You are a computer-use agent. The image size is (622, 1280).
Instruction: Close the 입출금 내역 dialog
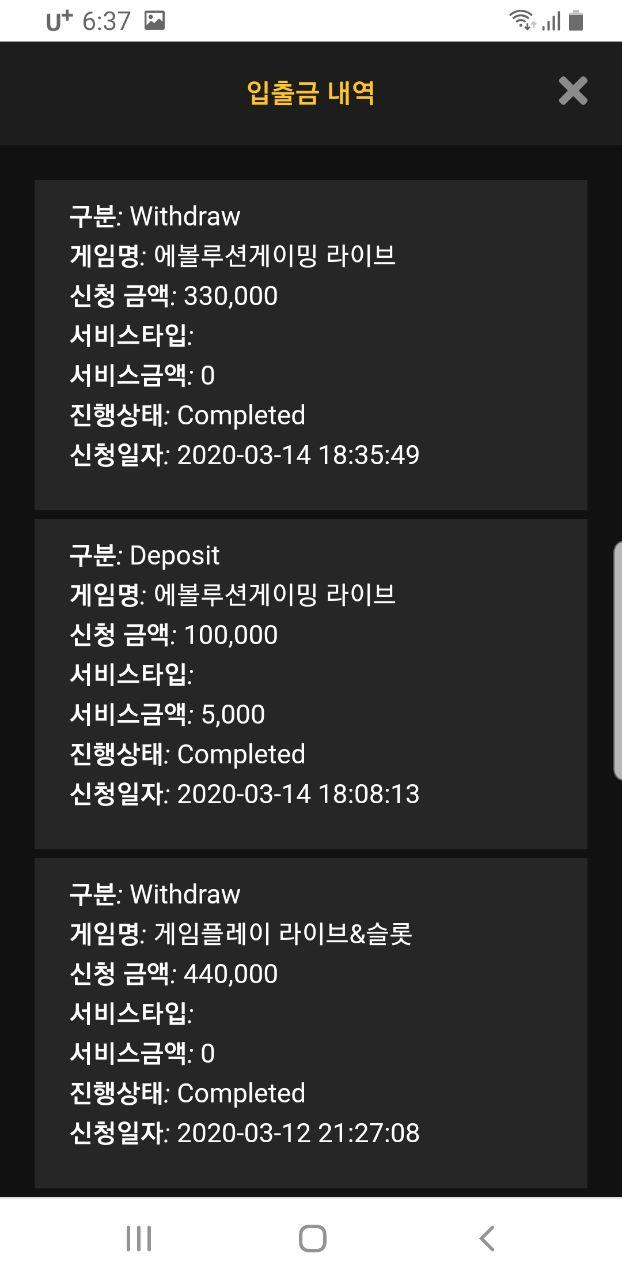pos(573,91)
